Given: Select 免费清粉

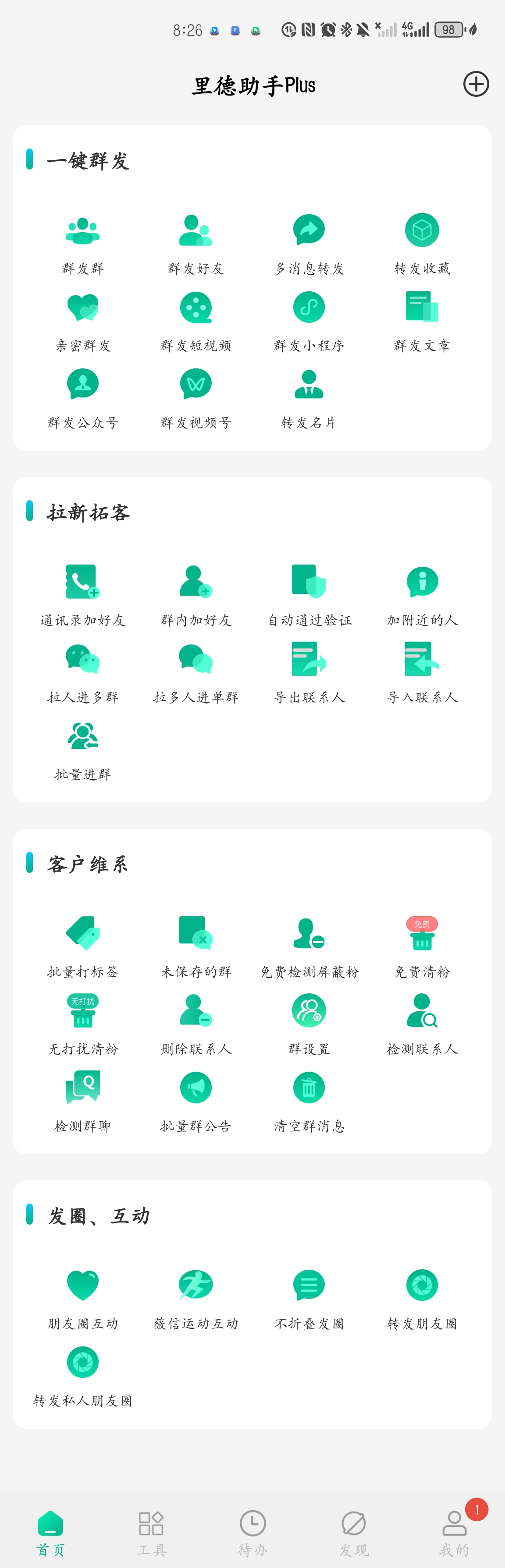Looking at the screenshot, I should tap(422, 946).
